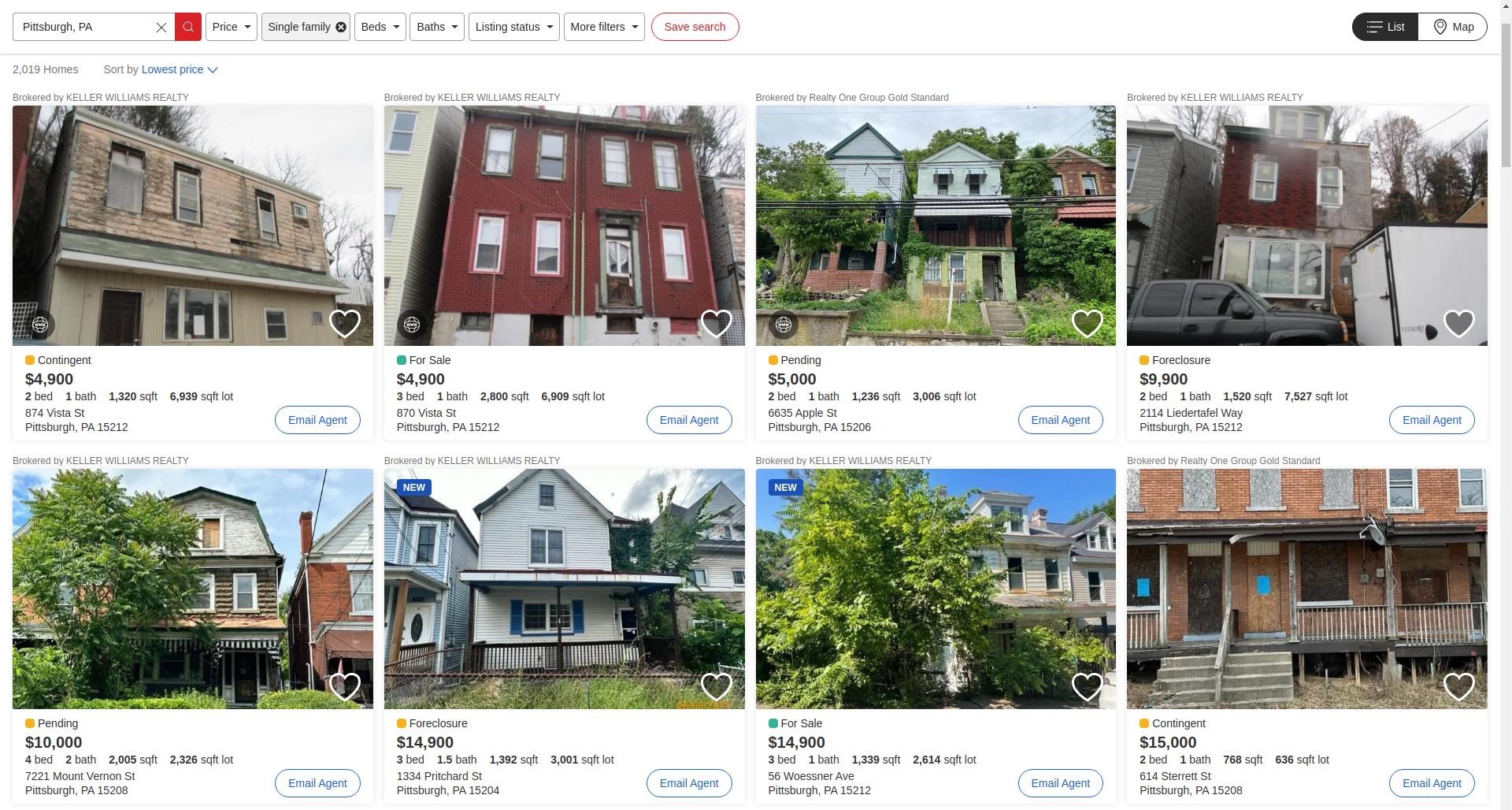Save the 2114 Liedertafel Way home heart

click(1458, 323)
